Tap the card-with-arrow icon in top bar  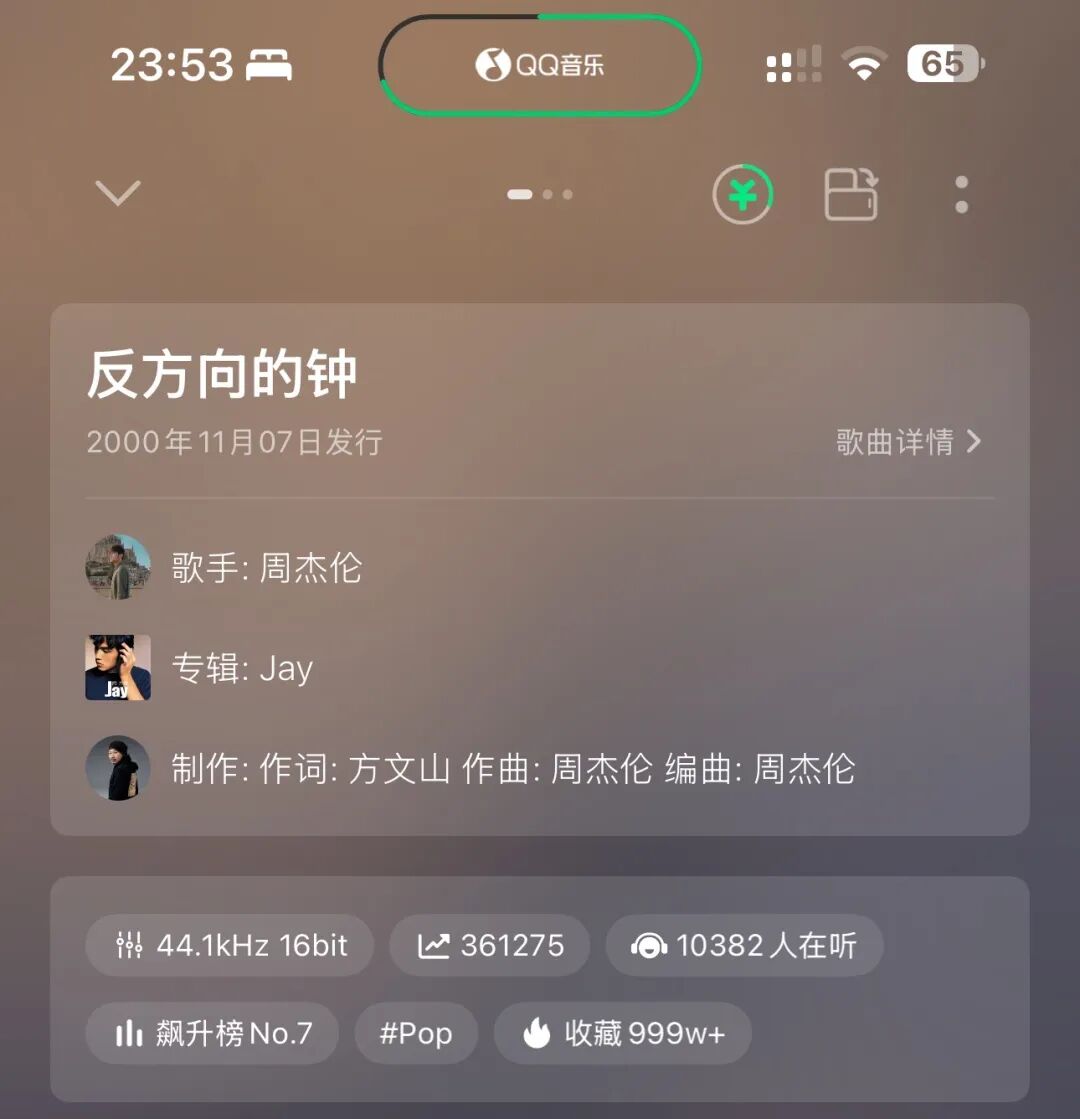tap(851, 193)
